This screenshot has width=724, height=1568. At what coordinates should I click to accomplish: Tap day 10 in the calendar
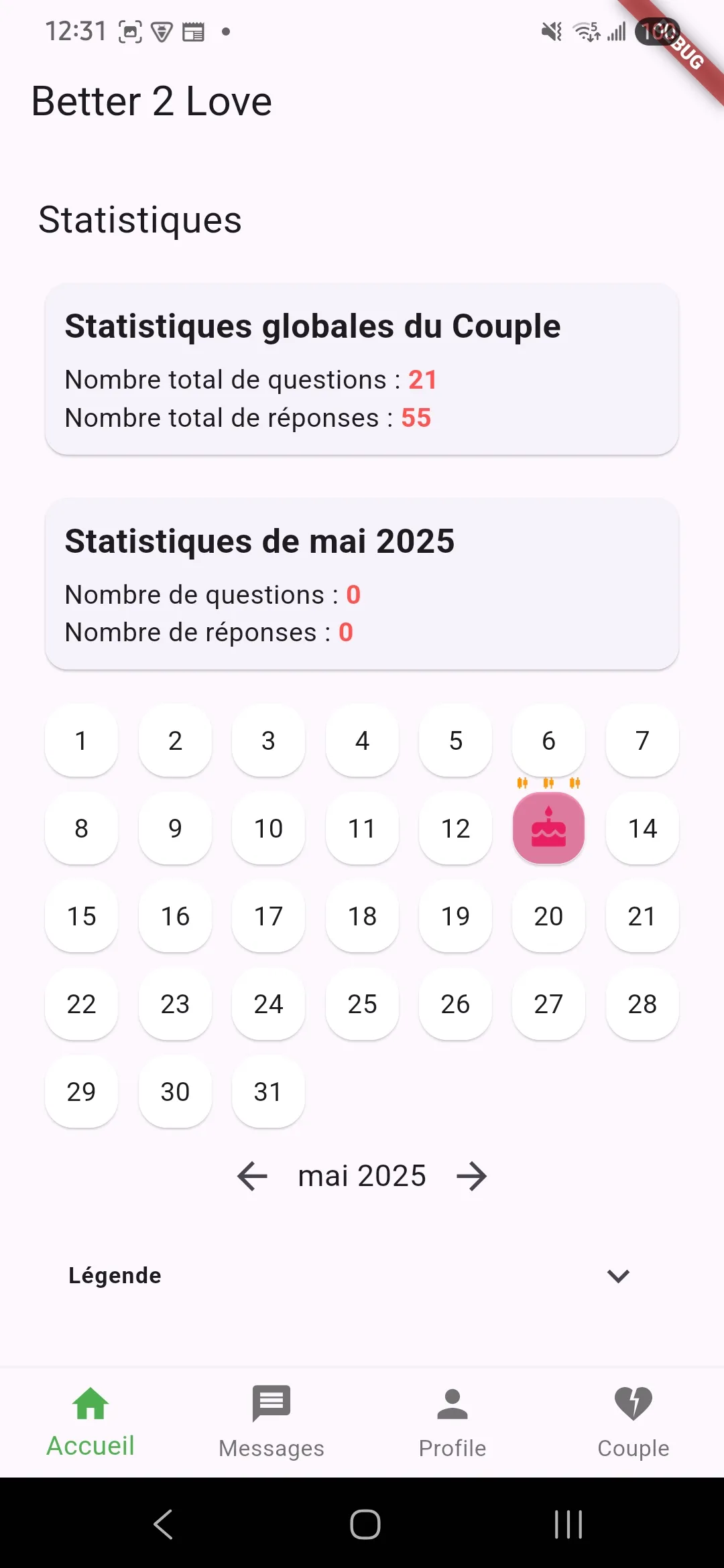click(268, 828)
